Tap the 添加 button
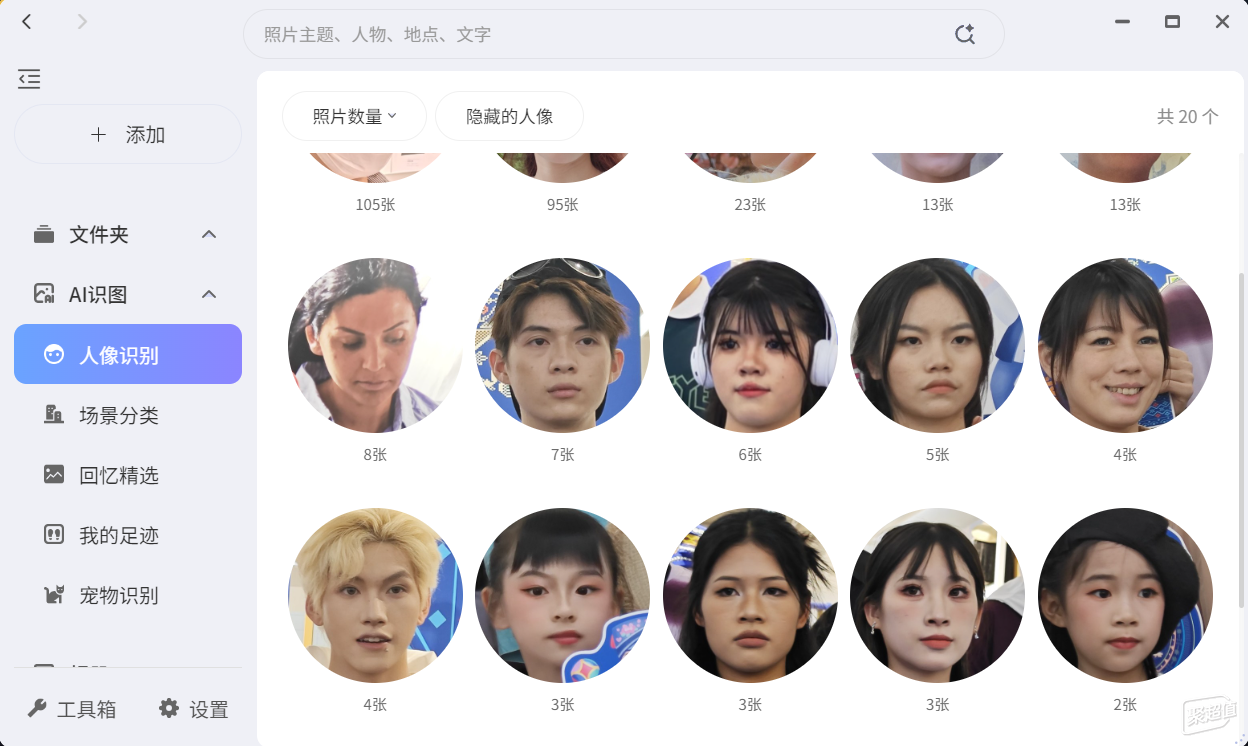This screenshot has width=1248, height=746. (x=128, y=135)
